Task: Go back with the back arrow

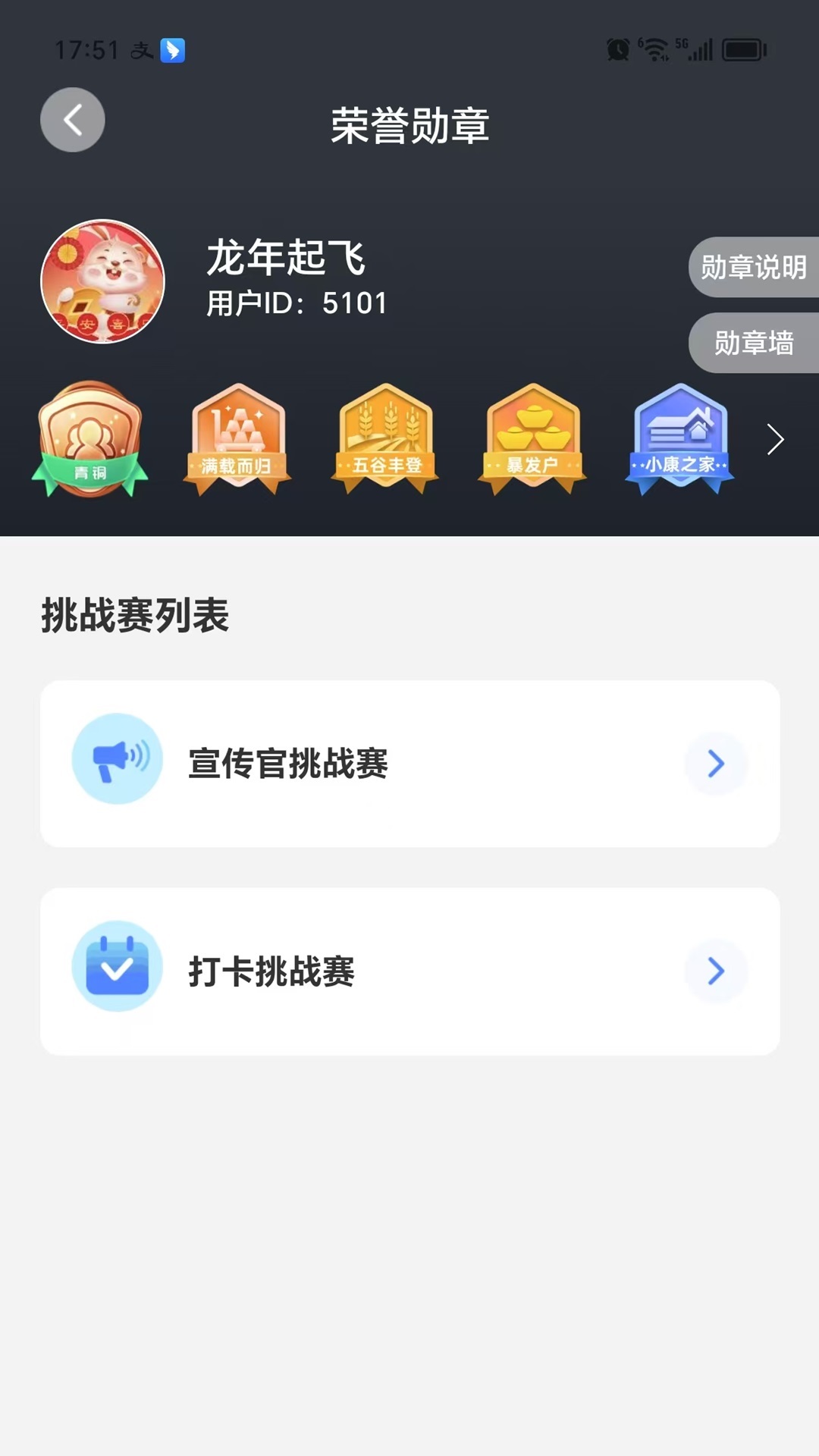Action: (x=72, y=120)
